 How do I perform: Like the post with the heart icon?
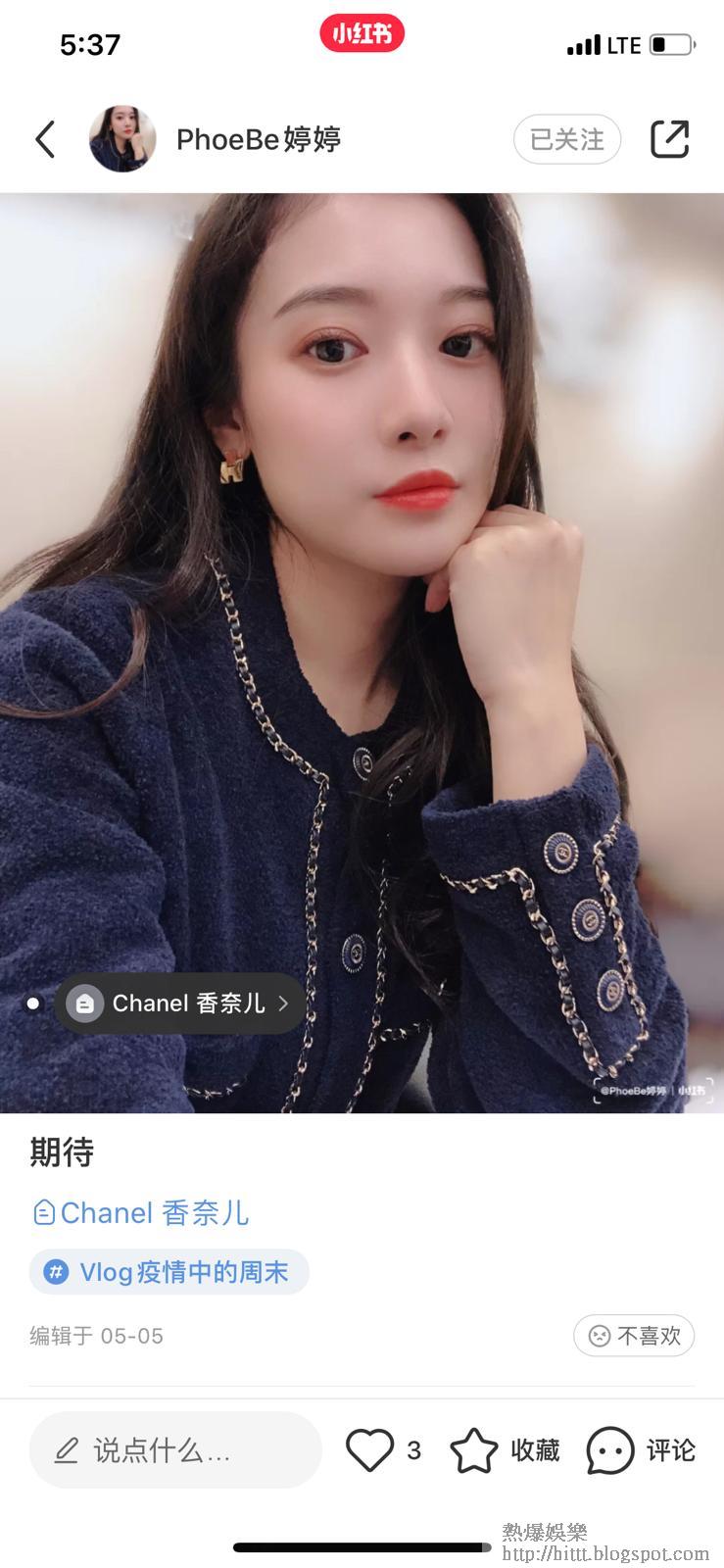pos(370,1450)
